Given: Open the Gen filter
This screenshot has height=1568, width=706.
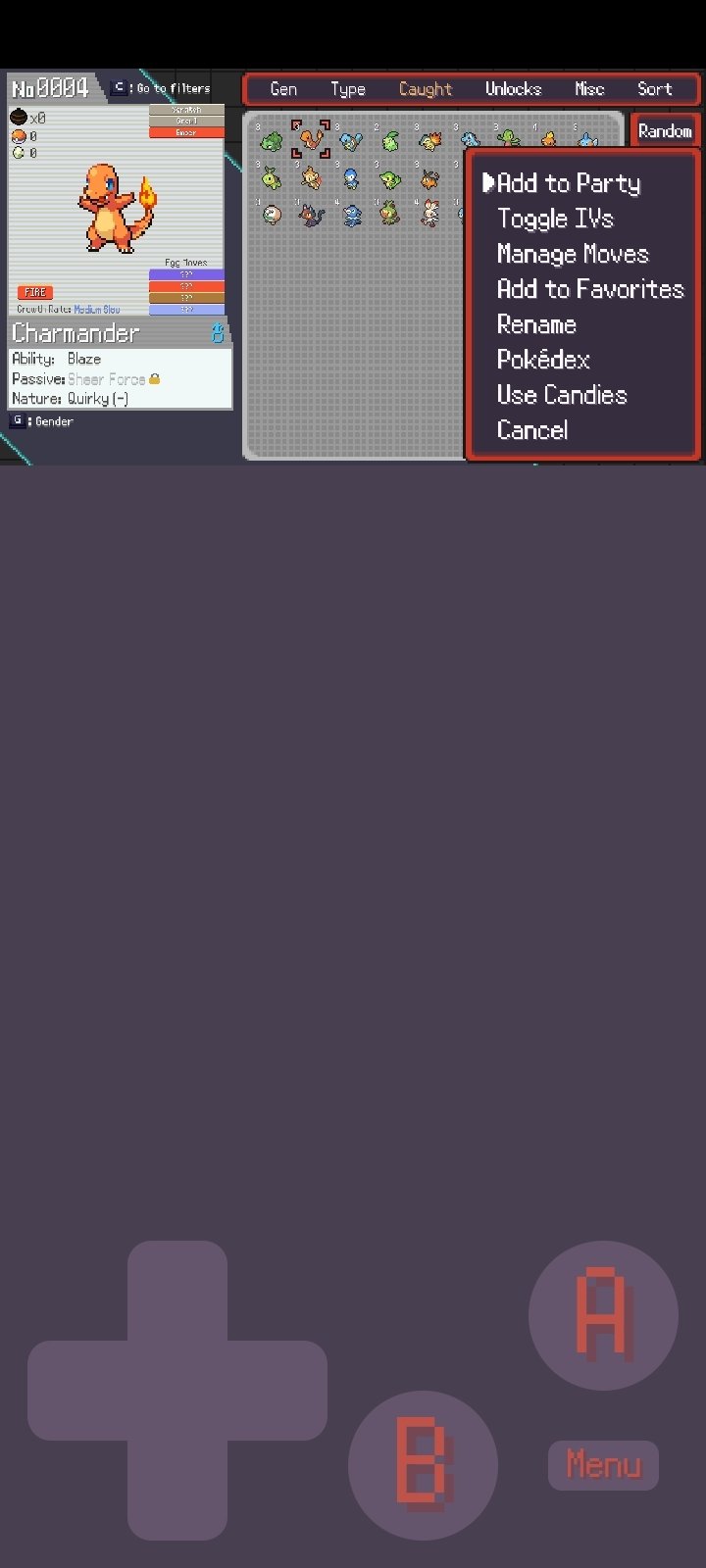Looking at the screenshot, I should pos(283,89).
